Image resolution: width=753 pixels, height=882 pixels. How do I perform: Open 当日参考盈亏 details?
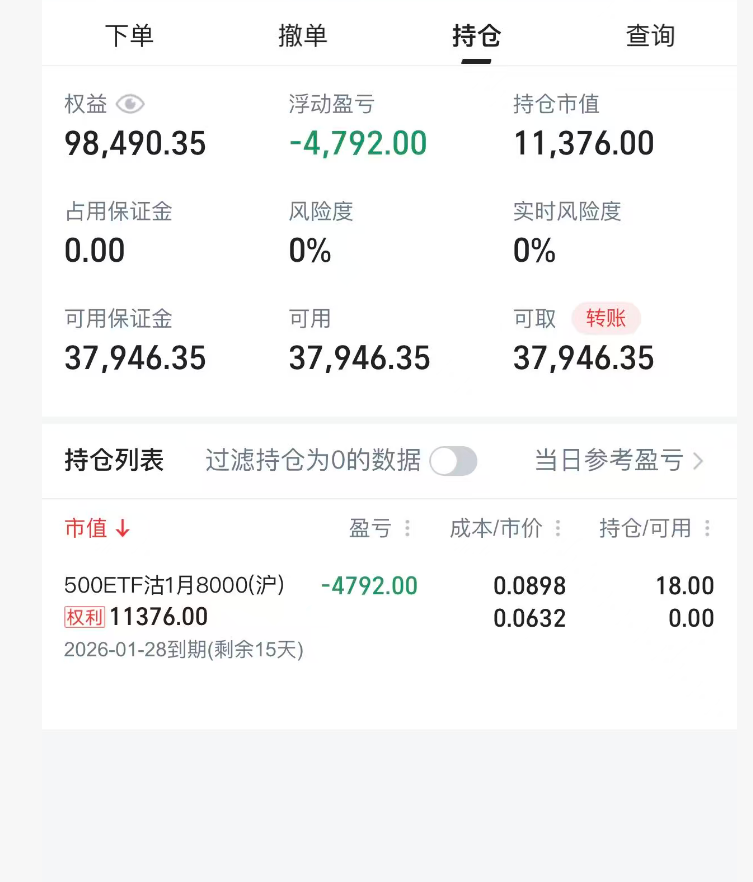(x=619, y=461)
